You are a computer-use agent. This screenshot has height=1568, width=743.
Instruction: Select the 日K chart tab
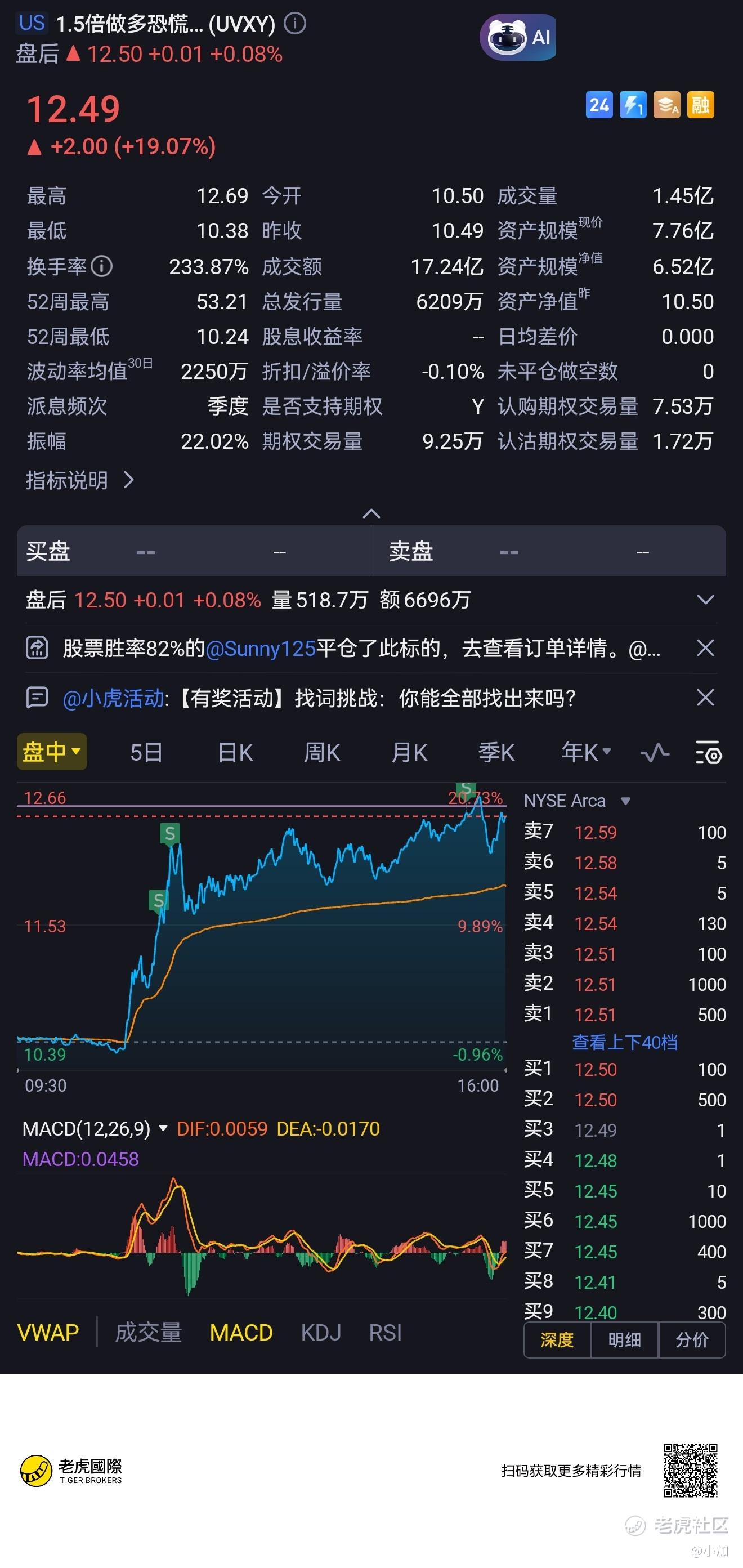tap(235, 753)
